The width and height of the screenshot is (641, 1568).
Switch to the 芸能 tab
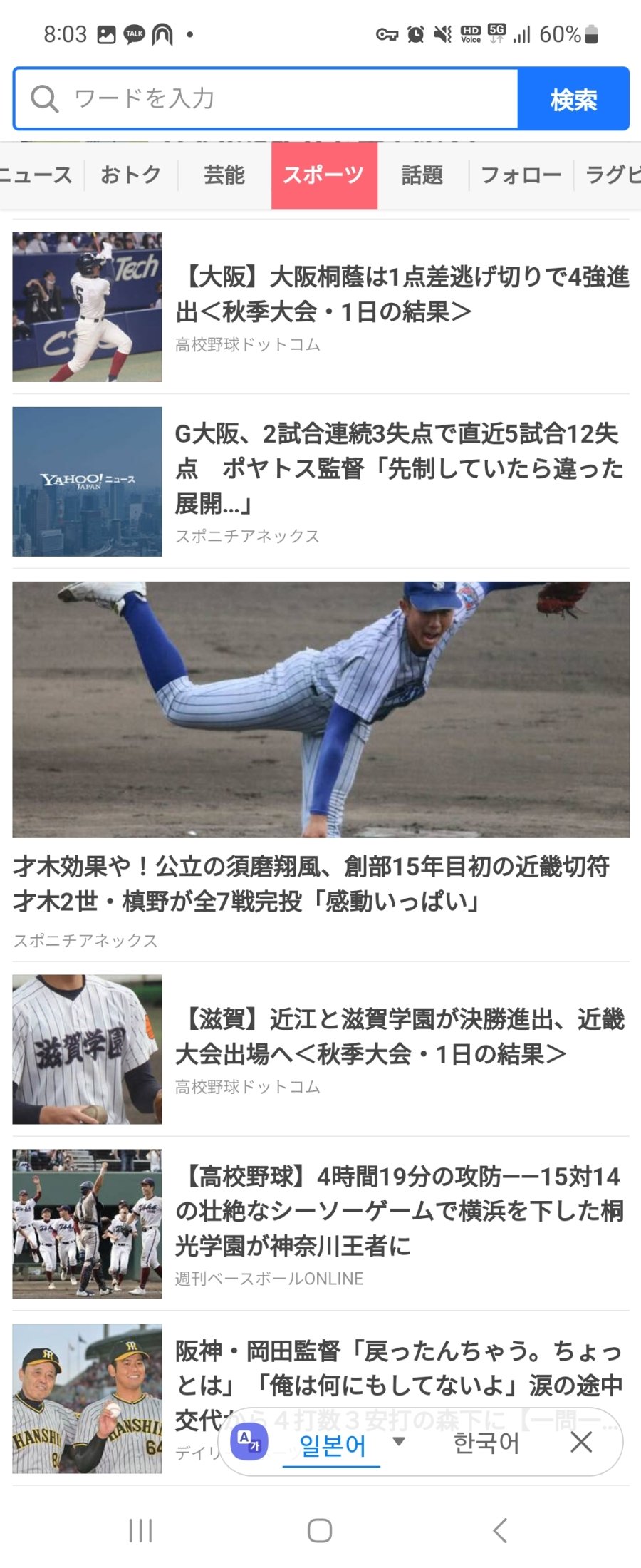coord(224,175)
